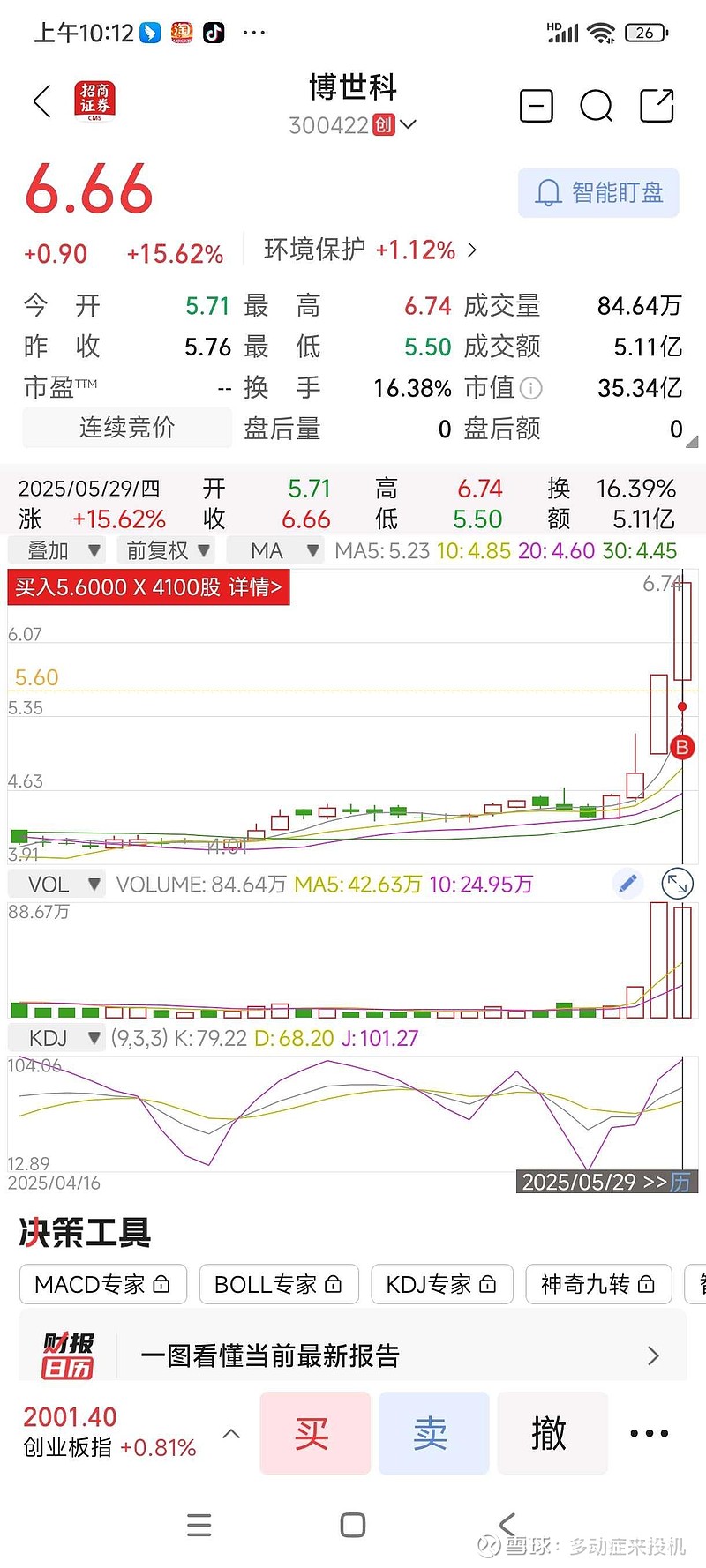
Task: Open BOLL专家 tool
Action: 278,1284
